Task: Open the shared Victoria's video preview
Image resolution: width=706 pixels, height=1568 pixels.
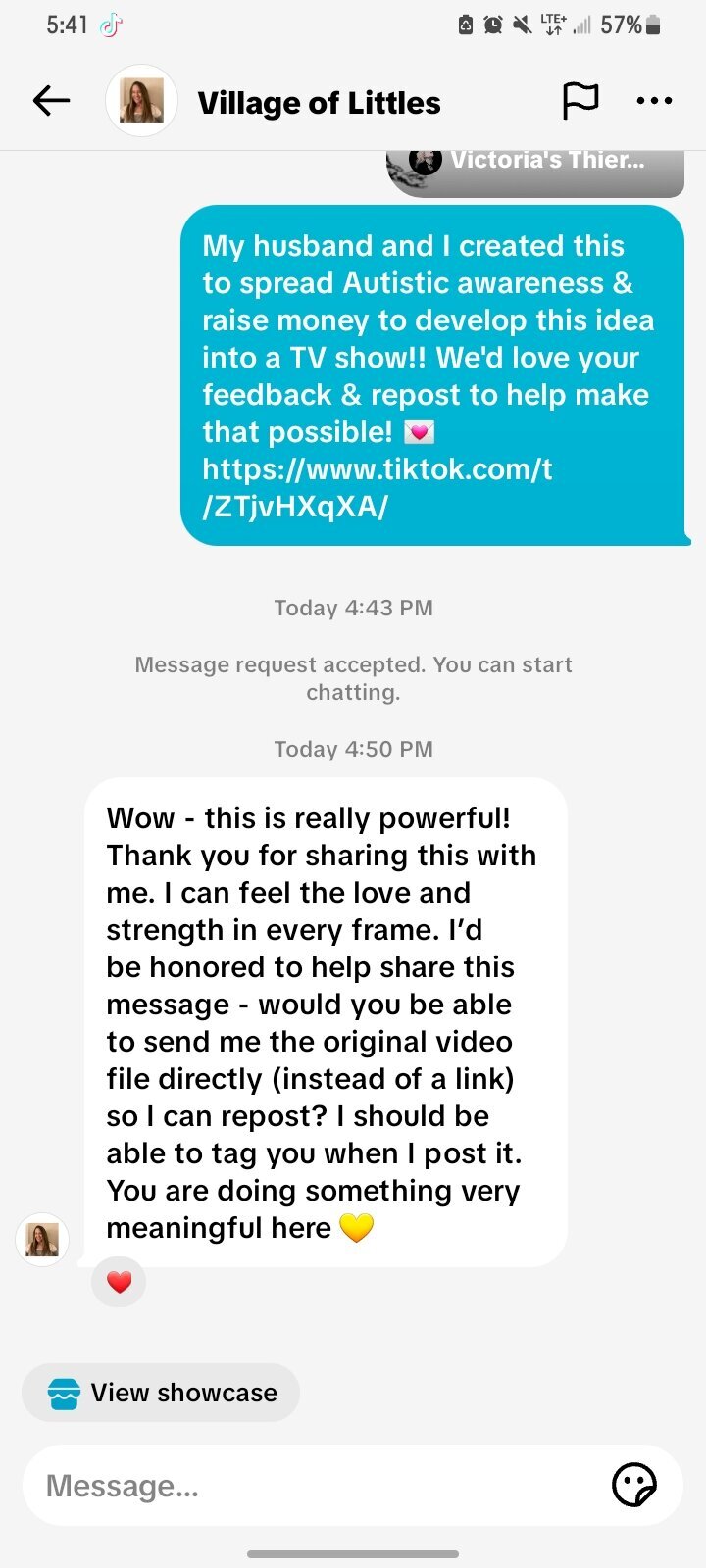Action: (x=534, y=169)
